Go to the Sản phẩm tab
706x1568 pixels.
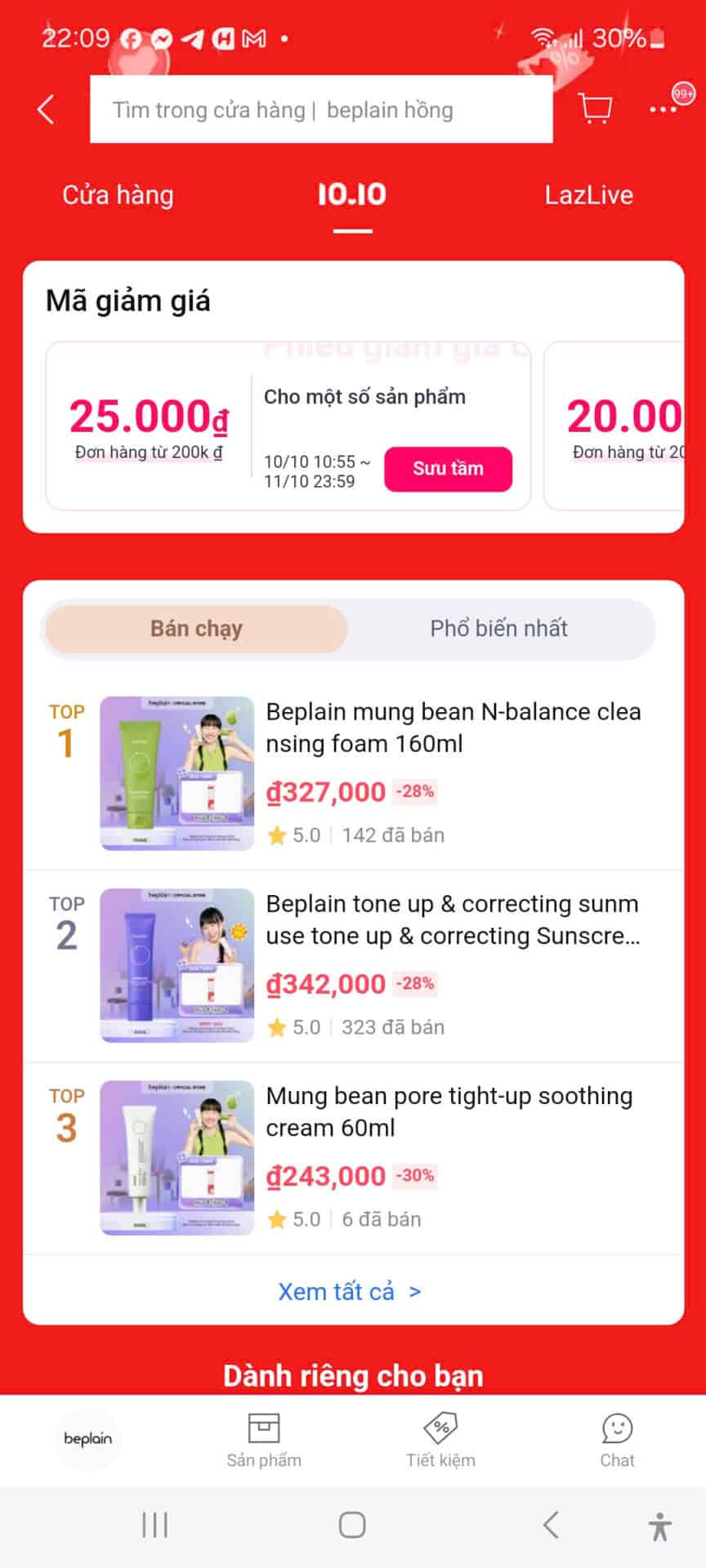[264, 1441]
